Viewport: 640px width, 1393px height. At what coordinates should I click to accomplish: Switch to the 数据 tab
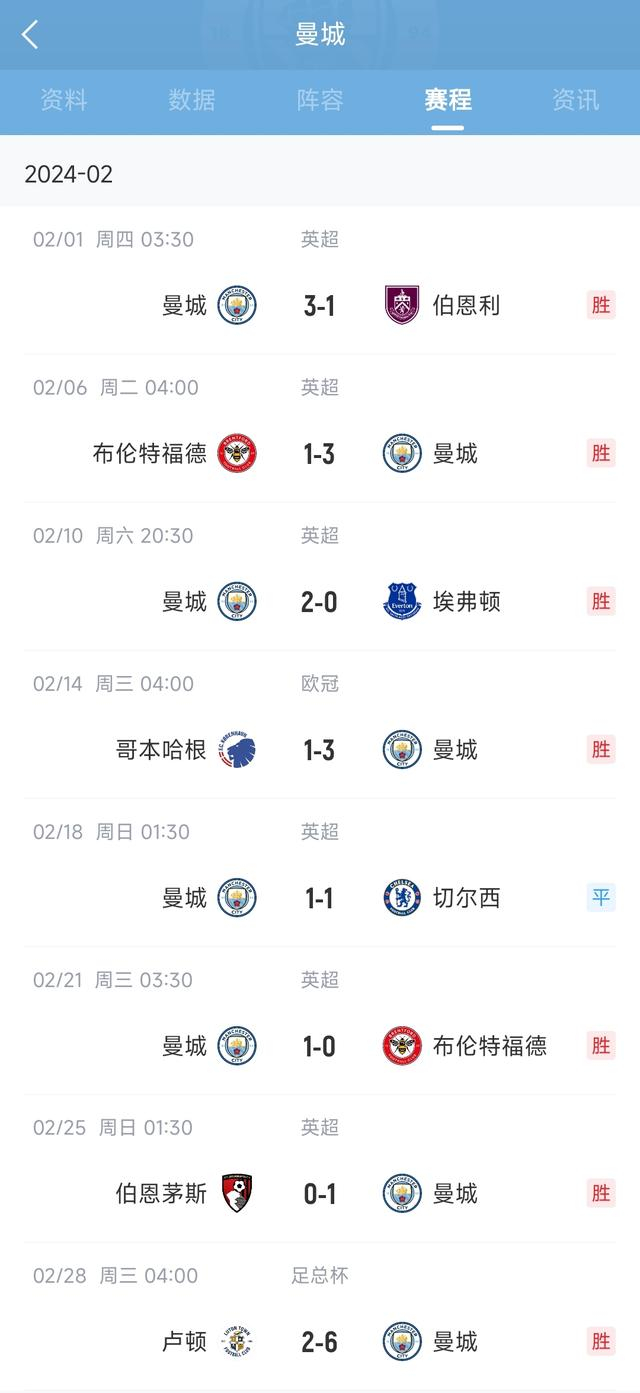[192, 100]
